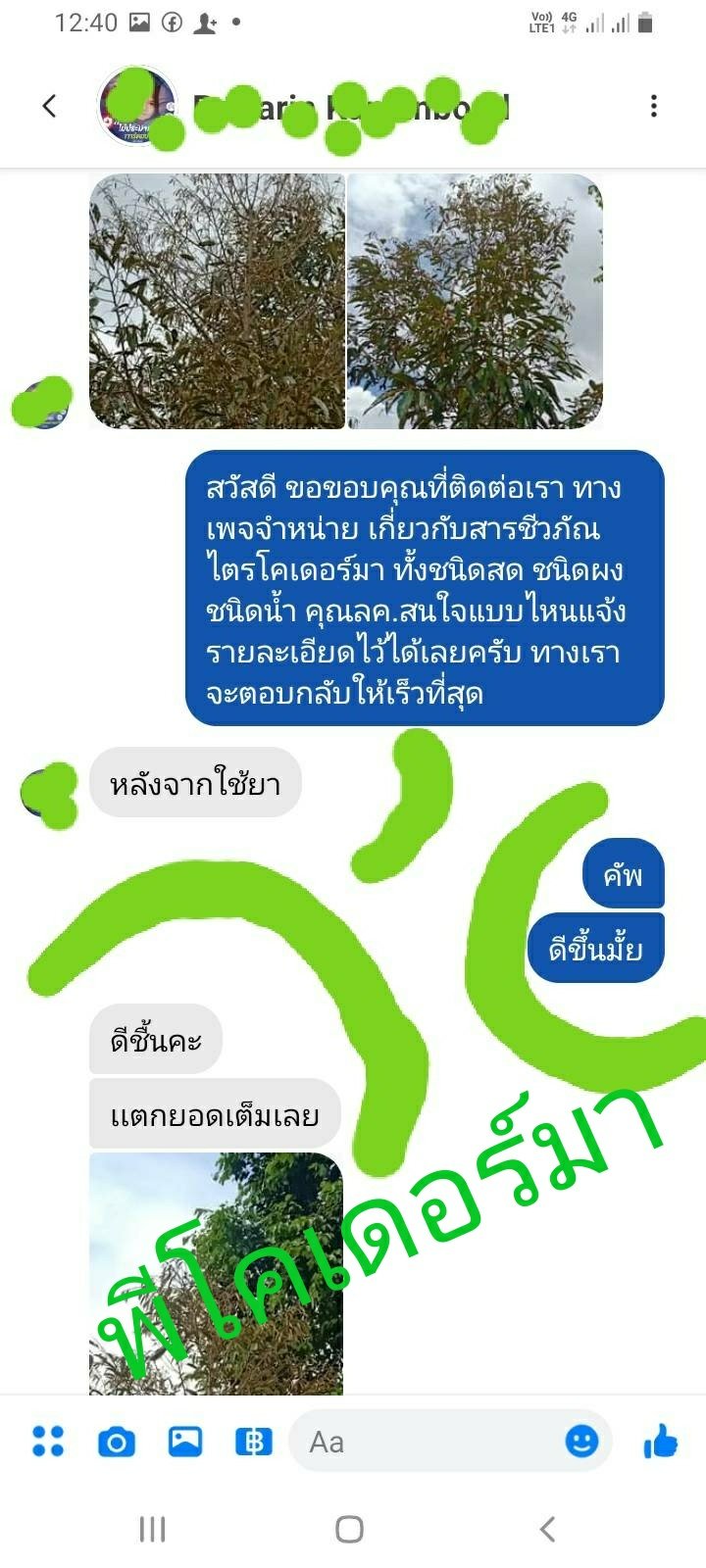Image resolution: width=706 pixels, height=1568 pixels.
Task: View the first tree photo on left
Action: point(217,301)
